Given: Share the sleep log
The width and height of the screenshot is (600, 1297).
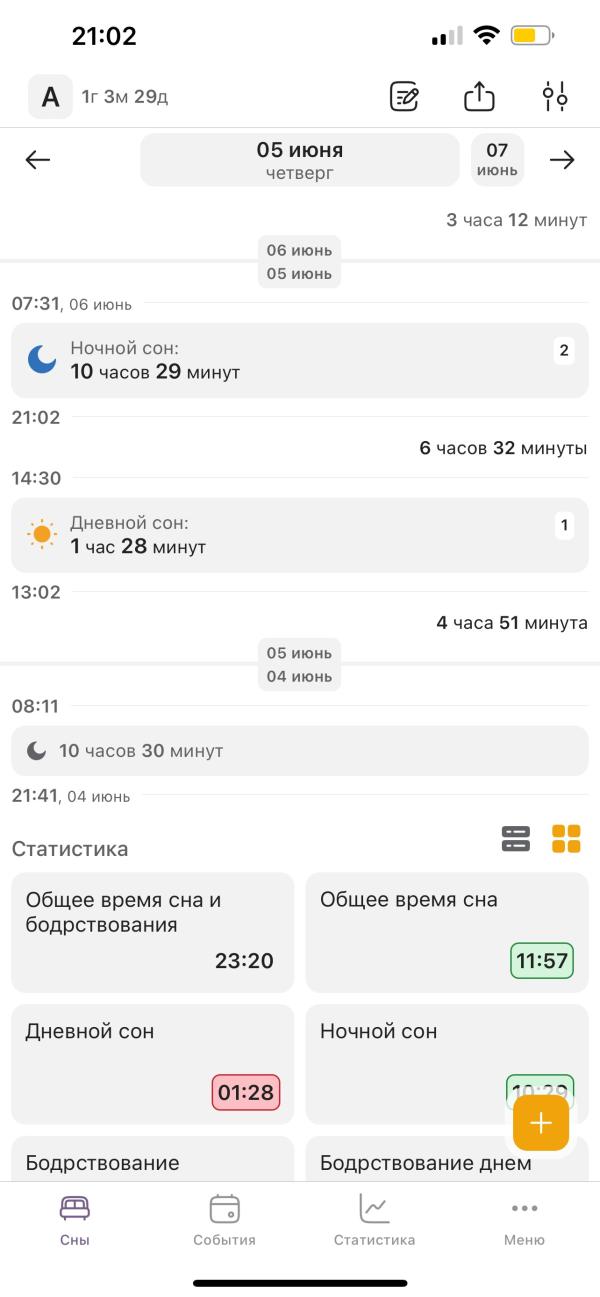Looking at the screenshot, I should click(x=480, y=97).
